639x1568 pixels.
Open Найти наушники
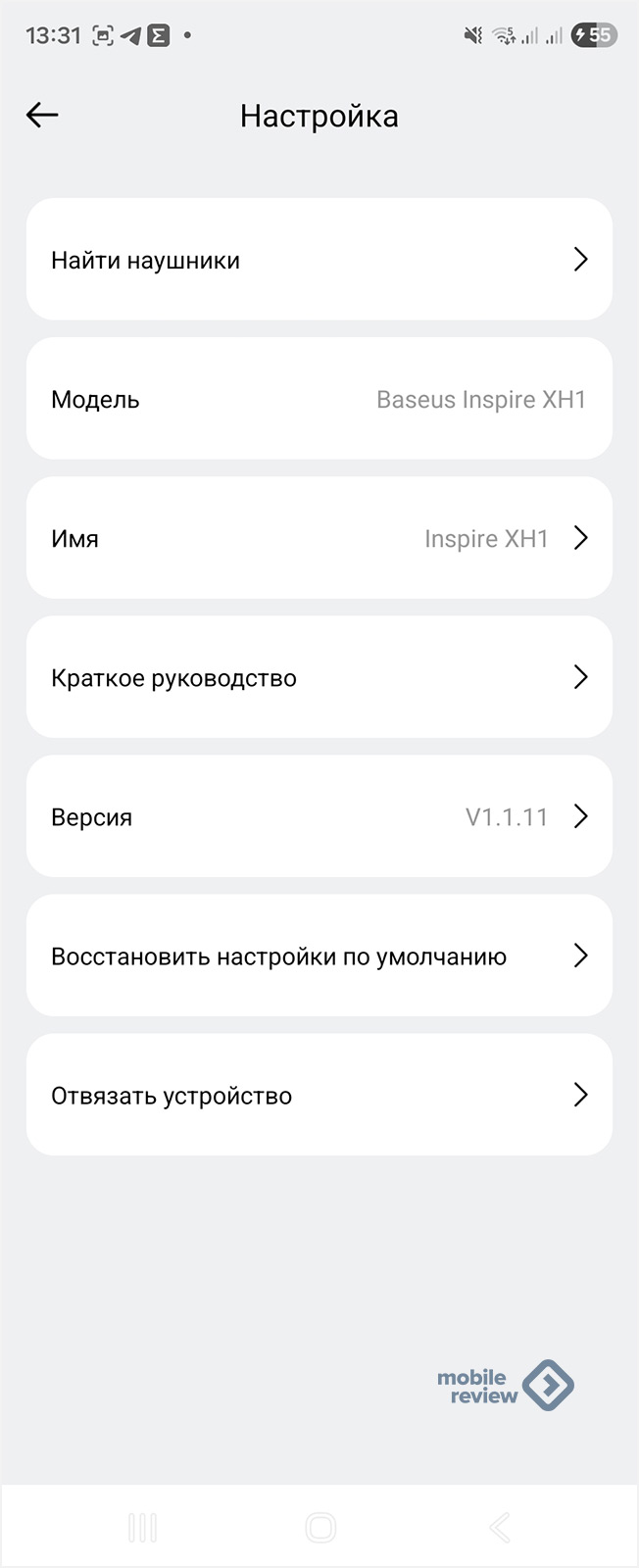(319, 260)
